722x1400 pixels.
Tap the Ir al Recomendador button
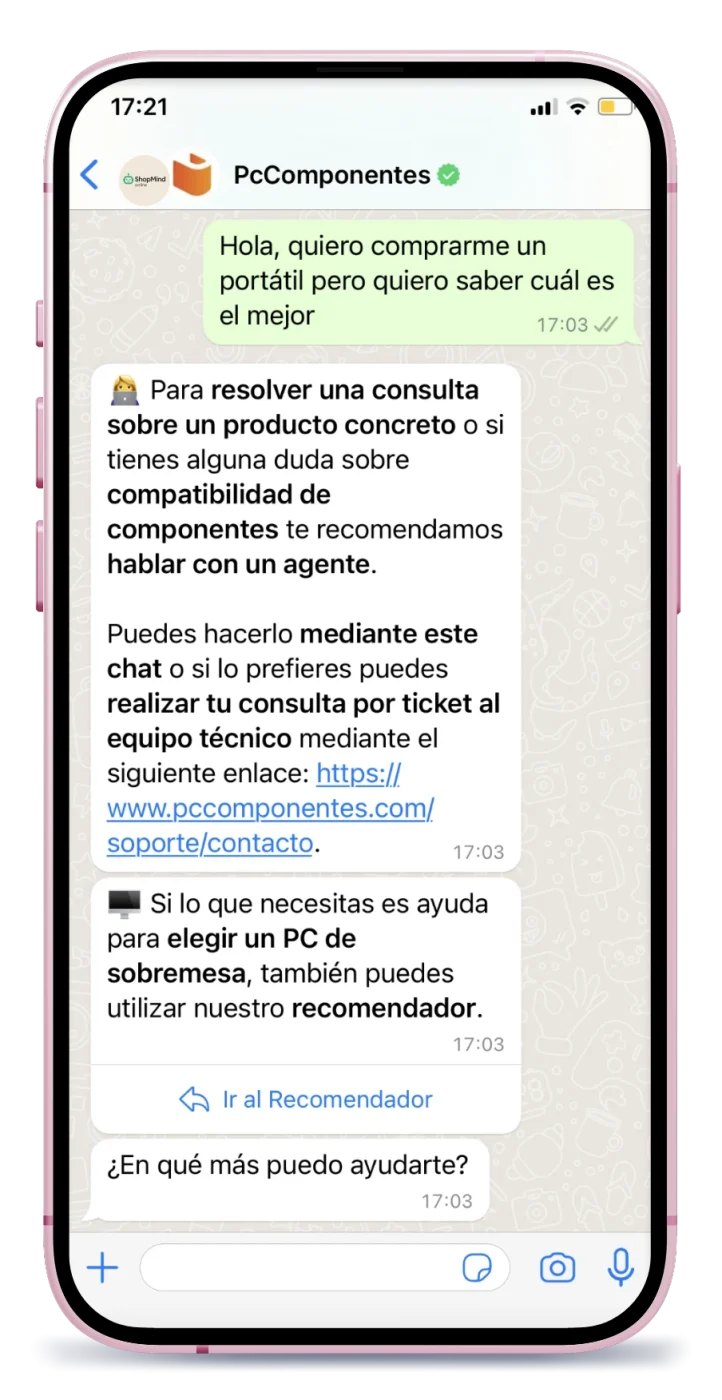[306, 1100]
